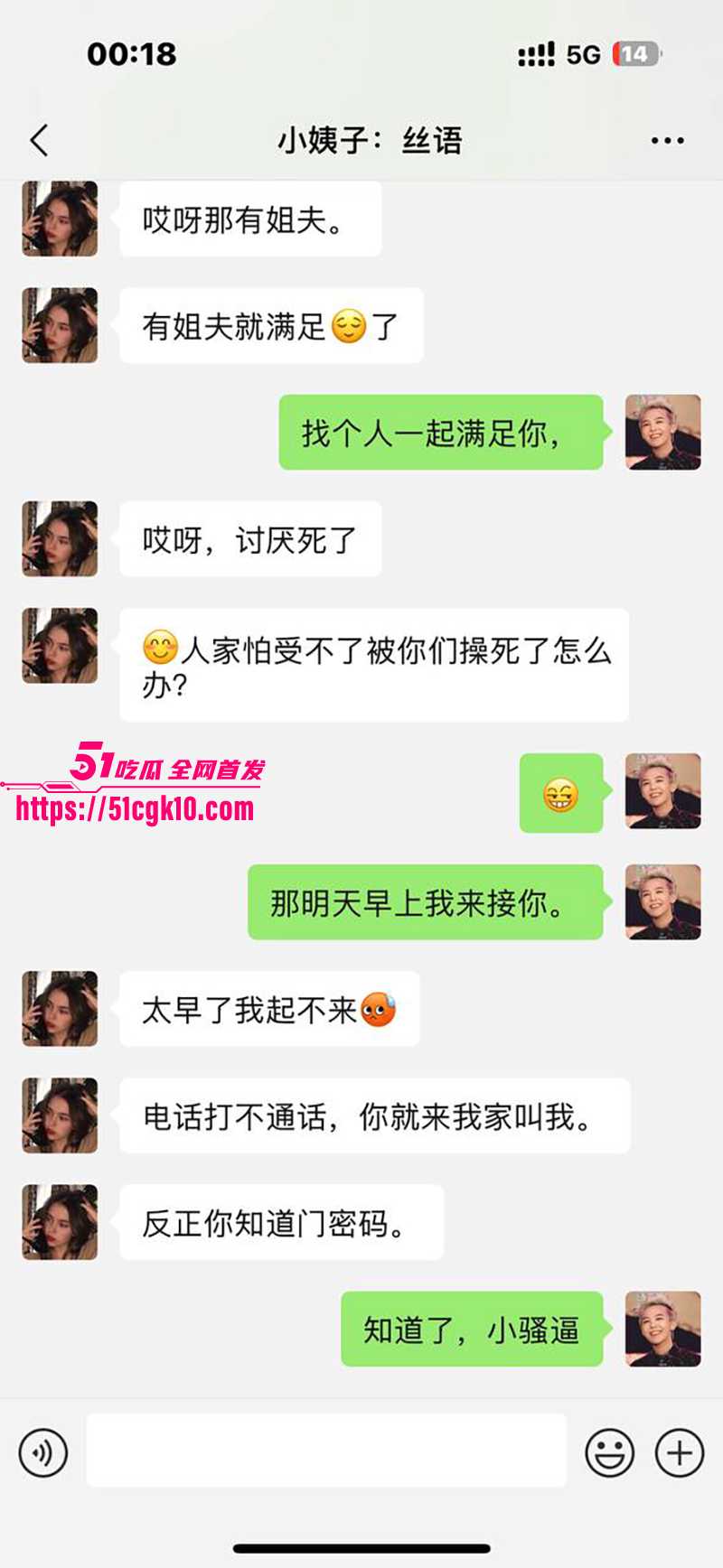Switch to voice message input
This screenshot has height=1568, width=723.
pyautogui.click(x=42, y=1452)
